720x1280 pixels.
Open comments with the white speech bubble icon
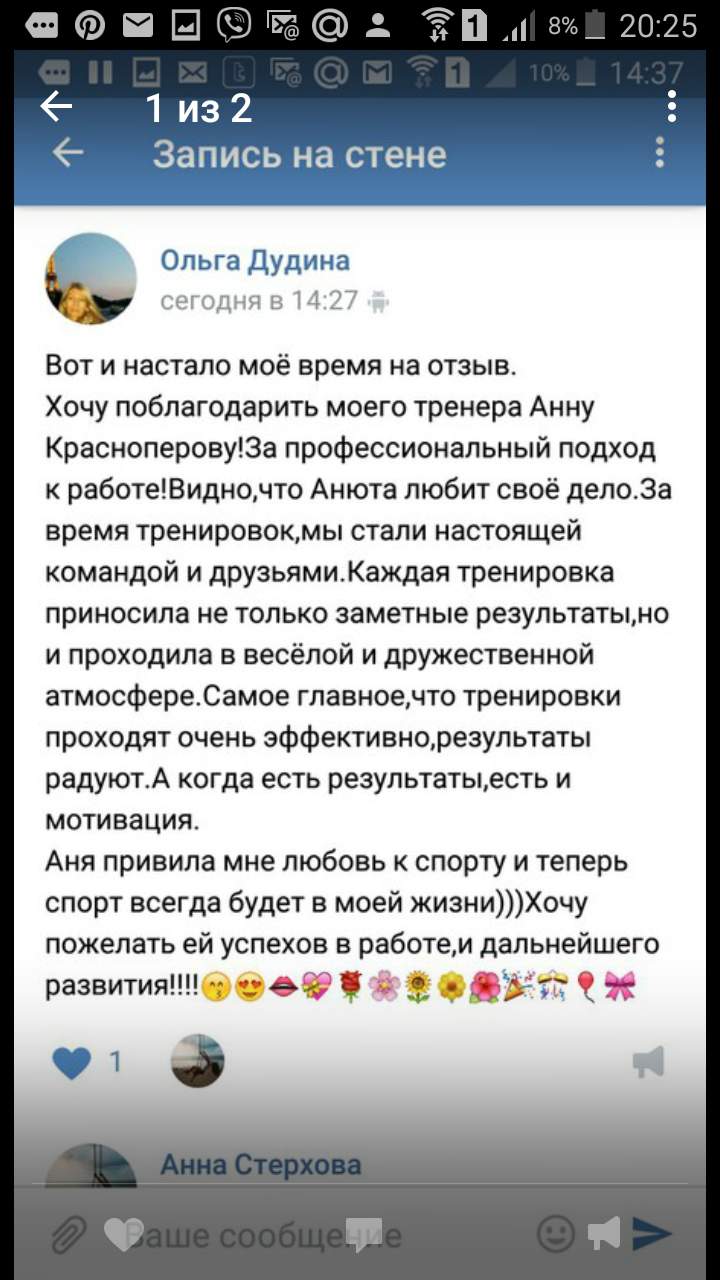point(360,1234)
